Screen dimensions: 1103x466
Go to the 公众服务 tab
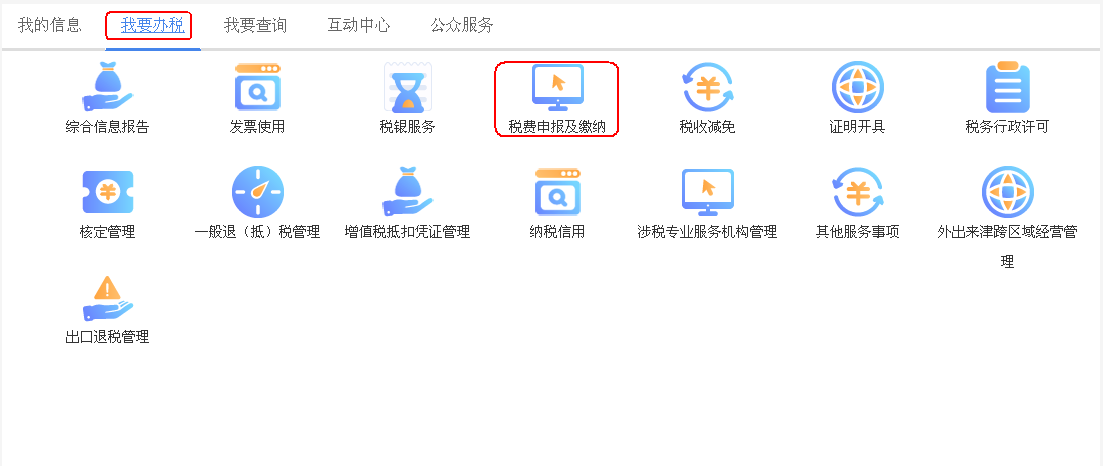click(461, 26)
